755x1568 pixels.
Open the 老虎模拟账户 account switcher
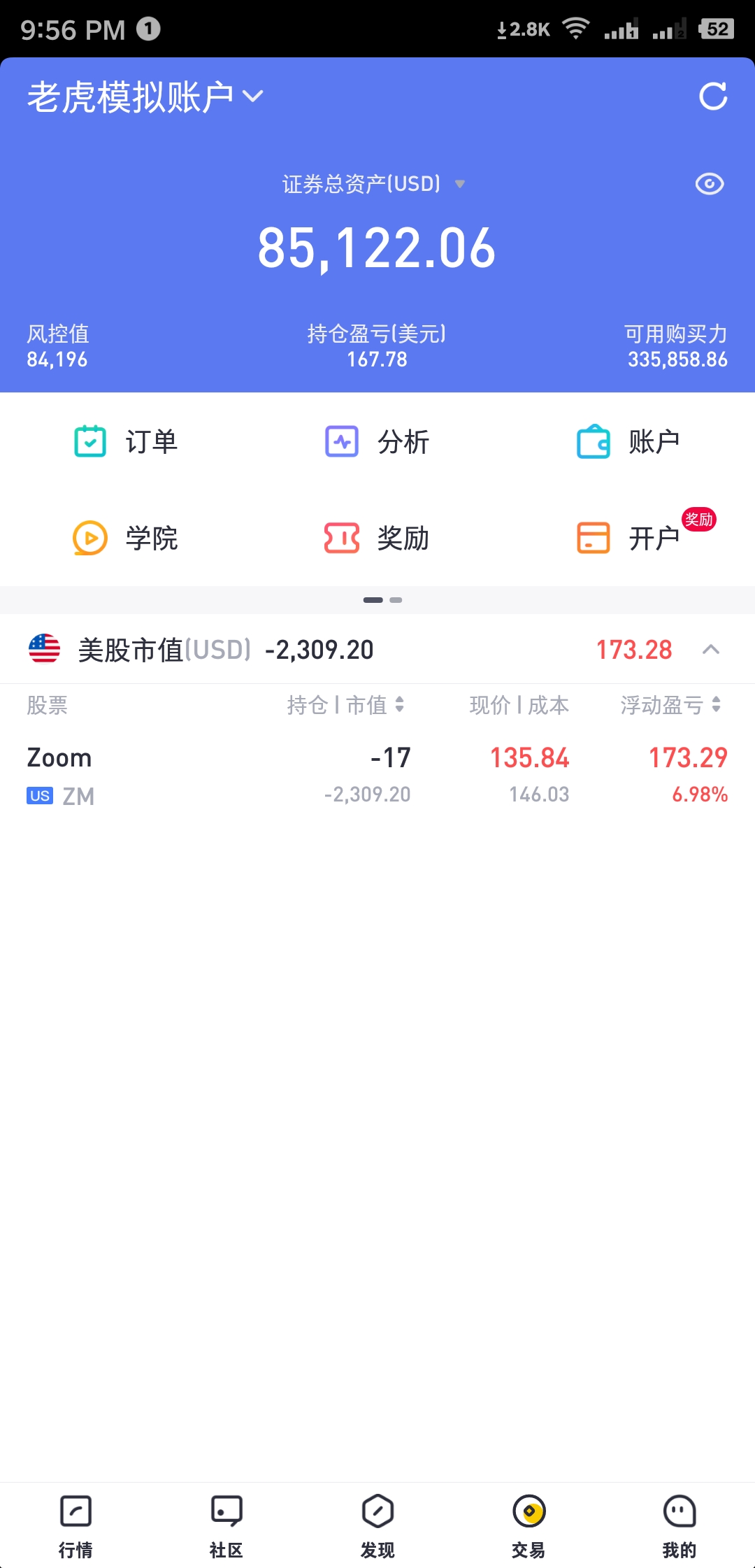(x=145, y=97)
